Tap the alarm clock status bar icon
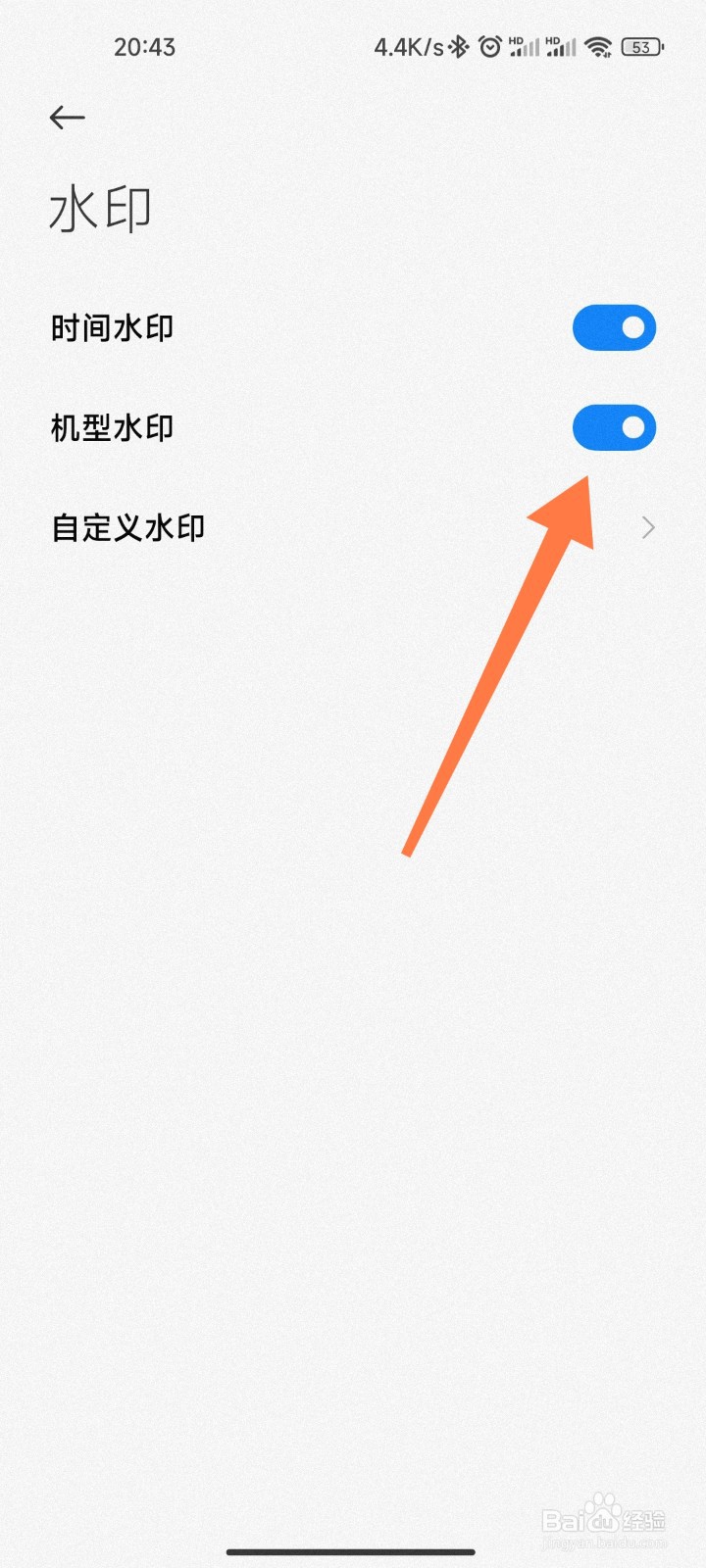706x1568 pixels. coord(487,45)
